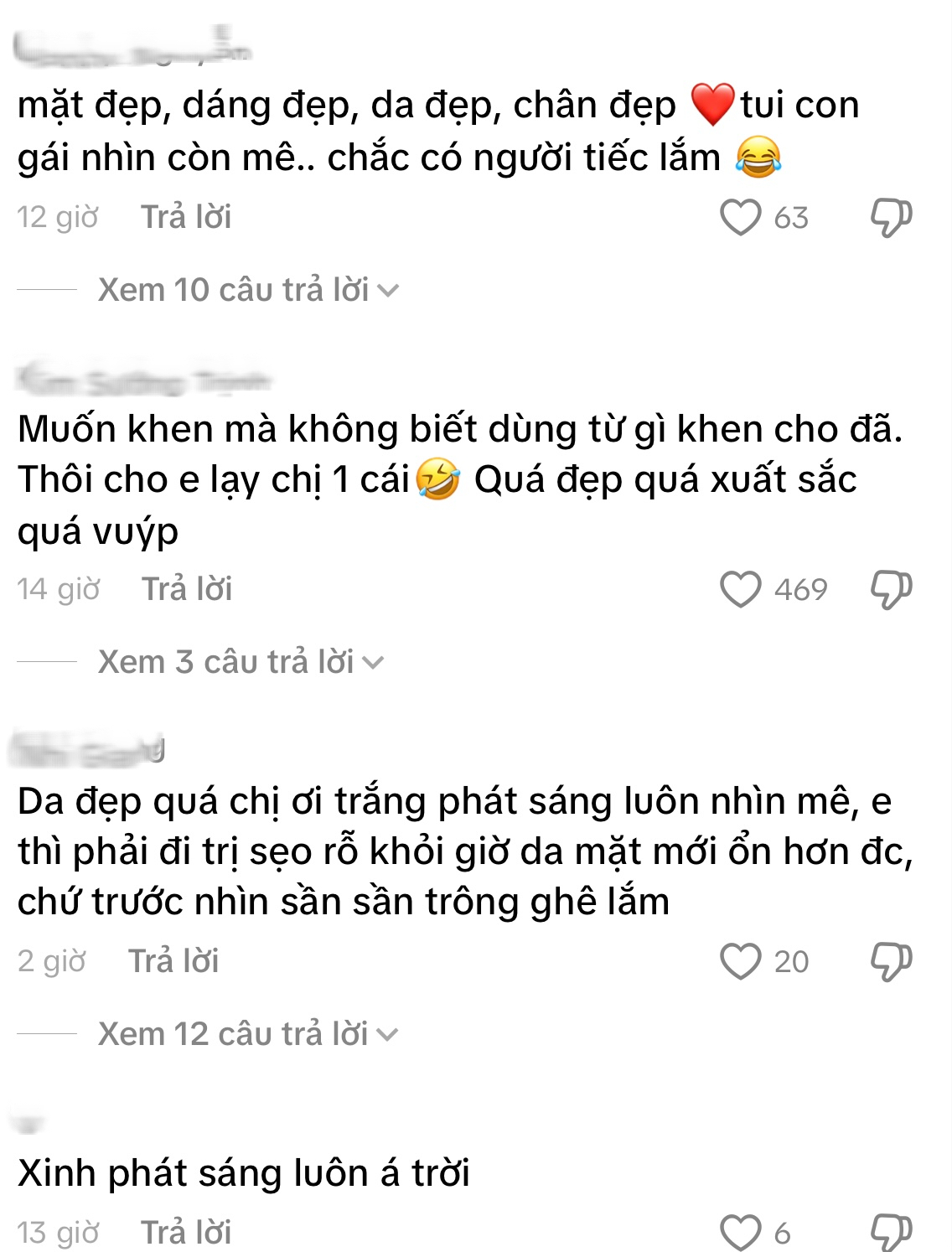Like the comment with 63 likes
Viewport: 952px width, 1252px height.
pyautogui.click(x=741, y=217)
